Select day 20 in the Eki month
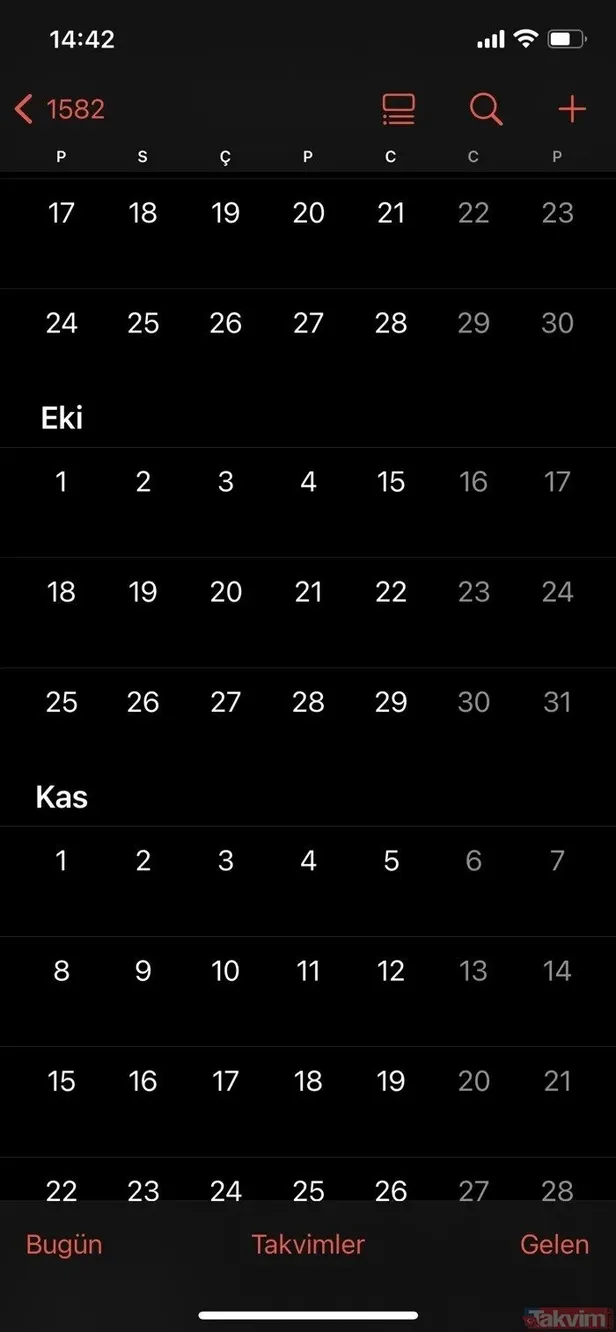The height and width of the screenshot is (1332, 616). coord(226,592)
